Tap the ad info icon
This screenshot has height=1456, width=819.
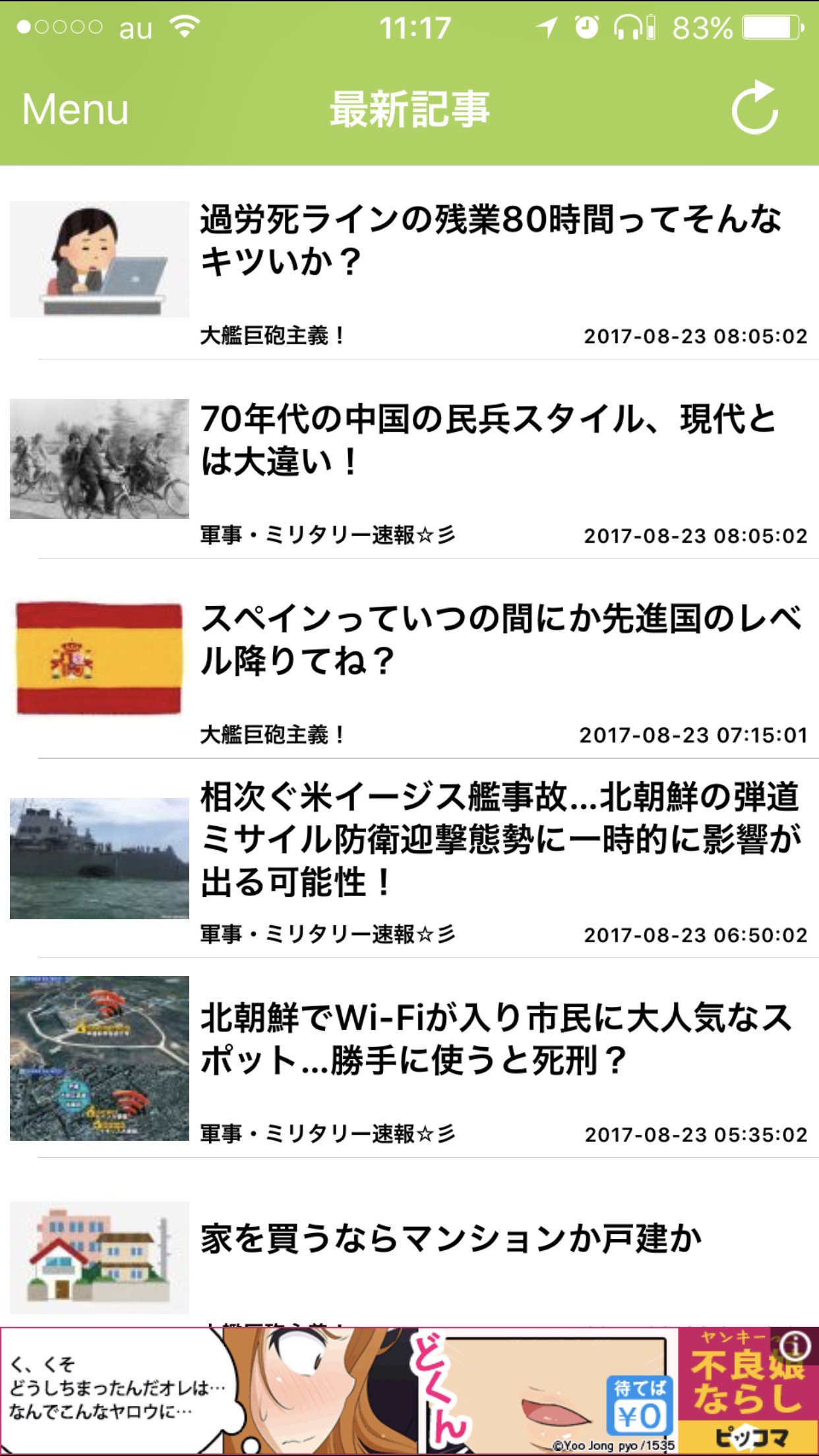click(x=796, y=1345)
